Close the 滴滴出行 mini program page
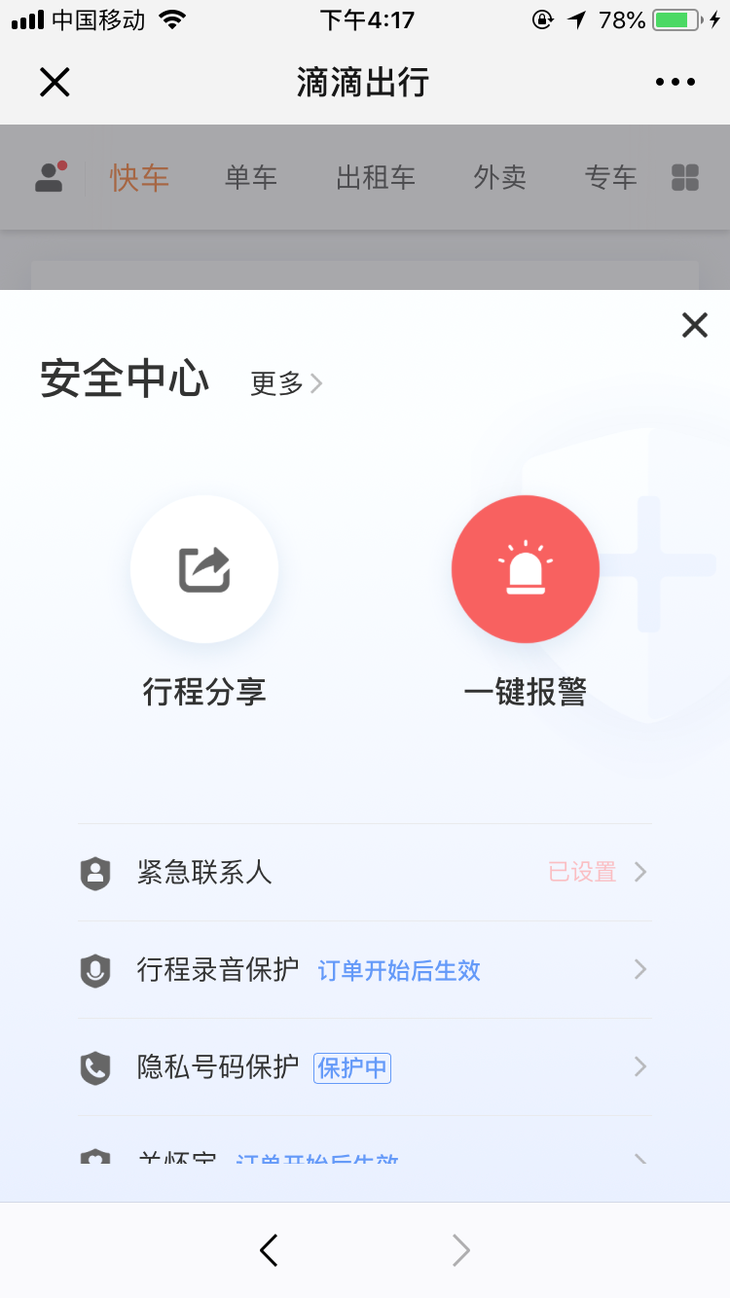Screen dimensions: 730x1298 [55, 82]
